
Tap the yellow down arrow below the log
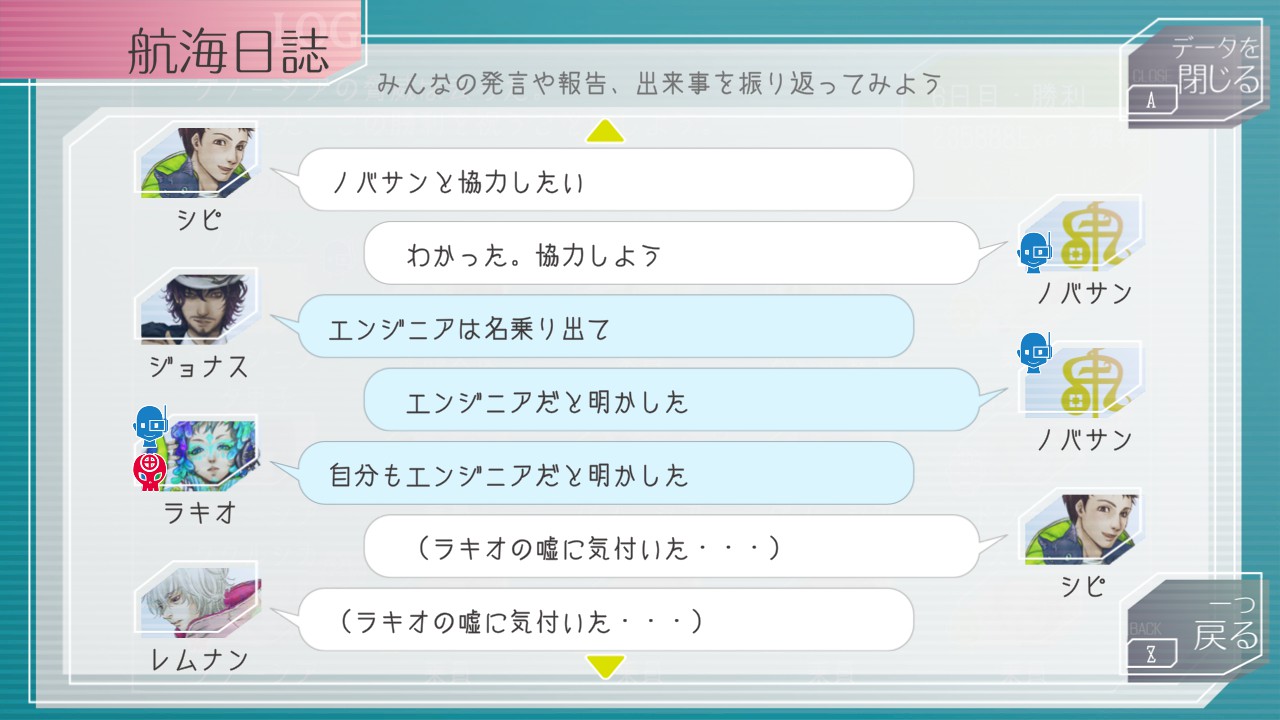pos(606,666)
